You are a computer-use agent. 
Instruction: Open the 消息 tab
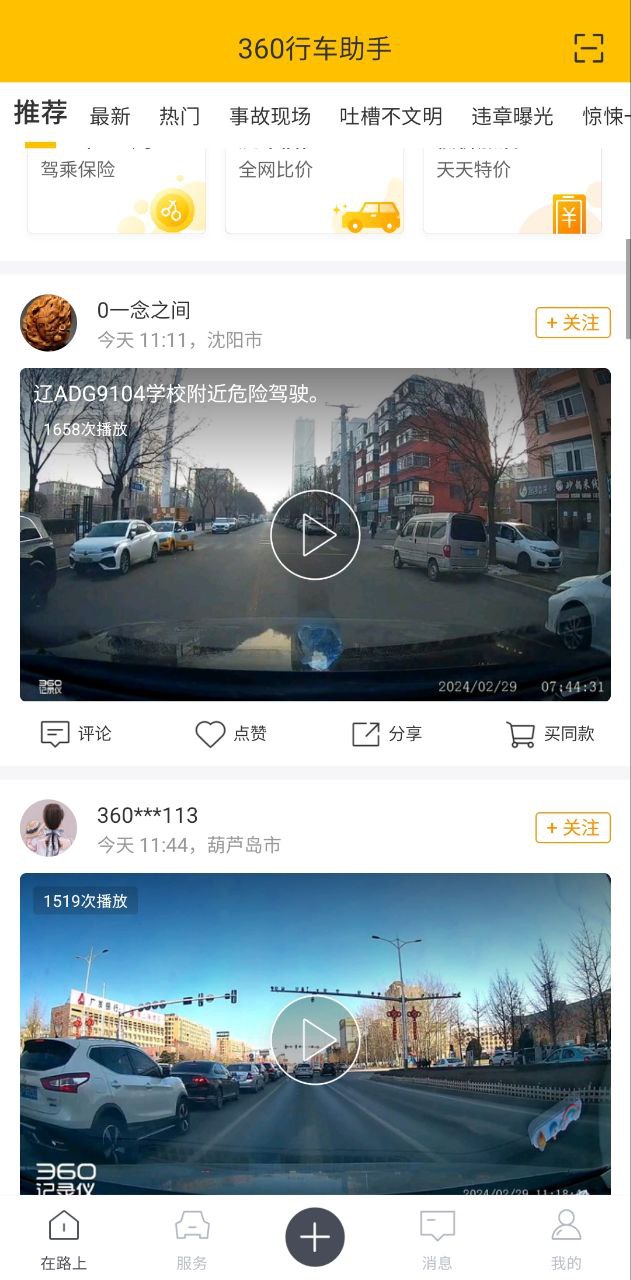(437, 1240)
